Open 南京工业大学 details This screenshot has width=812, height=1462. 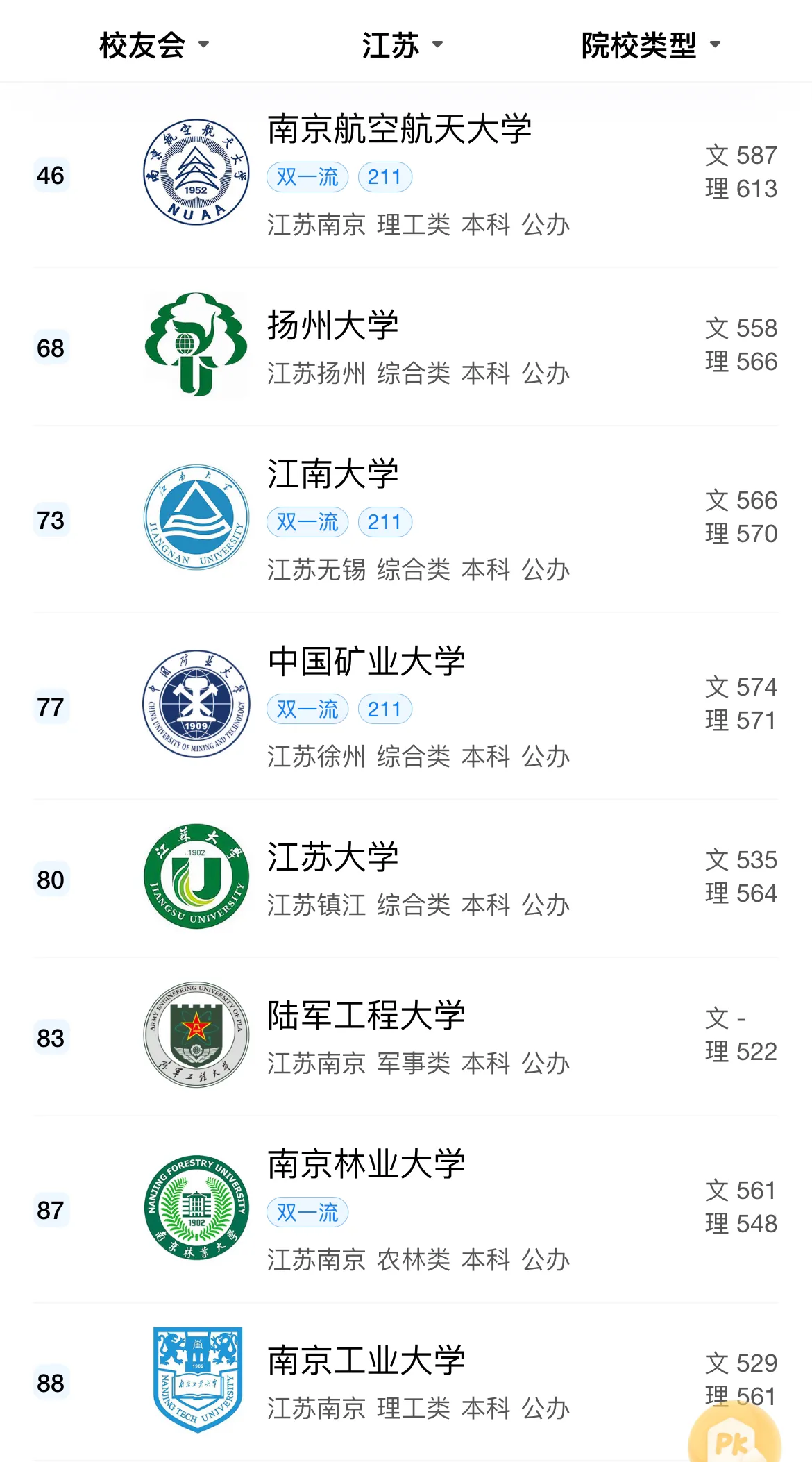[366, 1361]
